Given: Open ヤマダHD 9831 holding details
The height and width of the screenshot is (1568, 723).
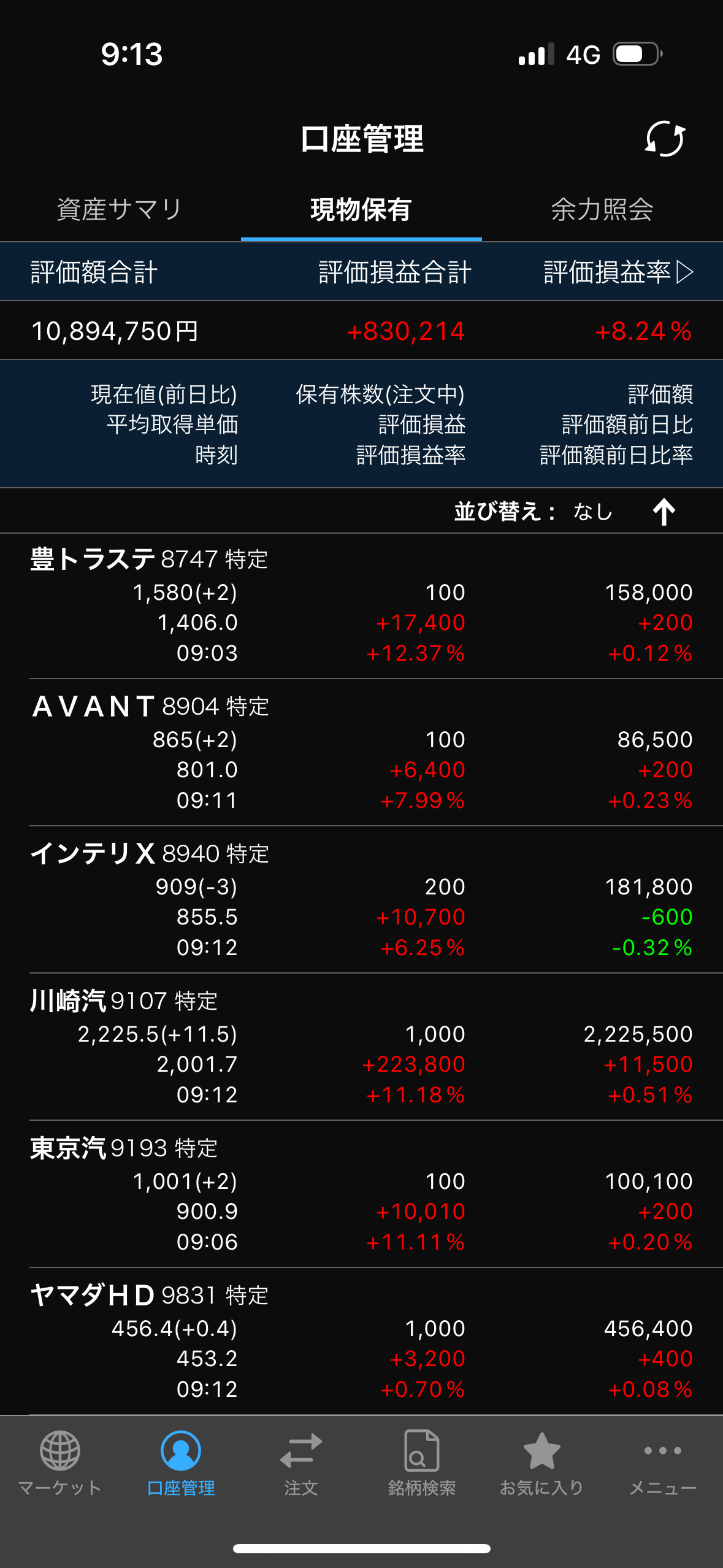Looking at the screenshot, I should (x=361, y=1342).
